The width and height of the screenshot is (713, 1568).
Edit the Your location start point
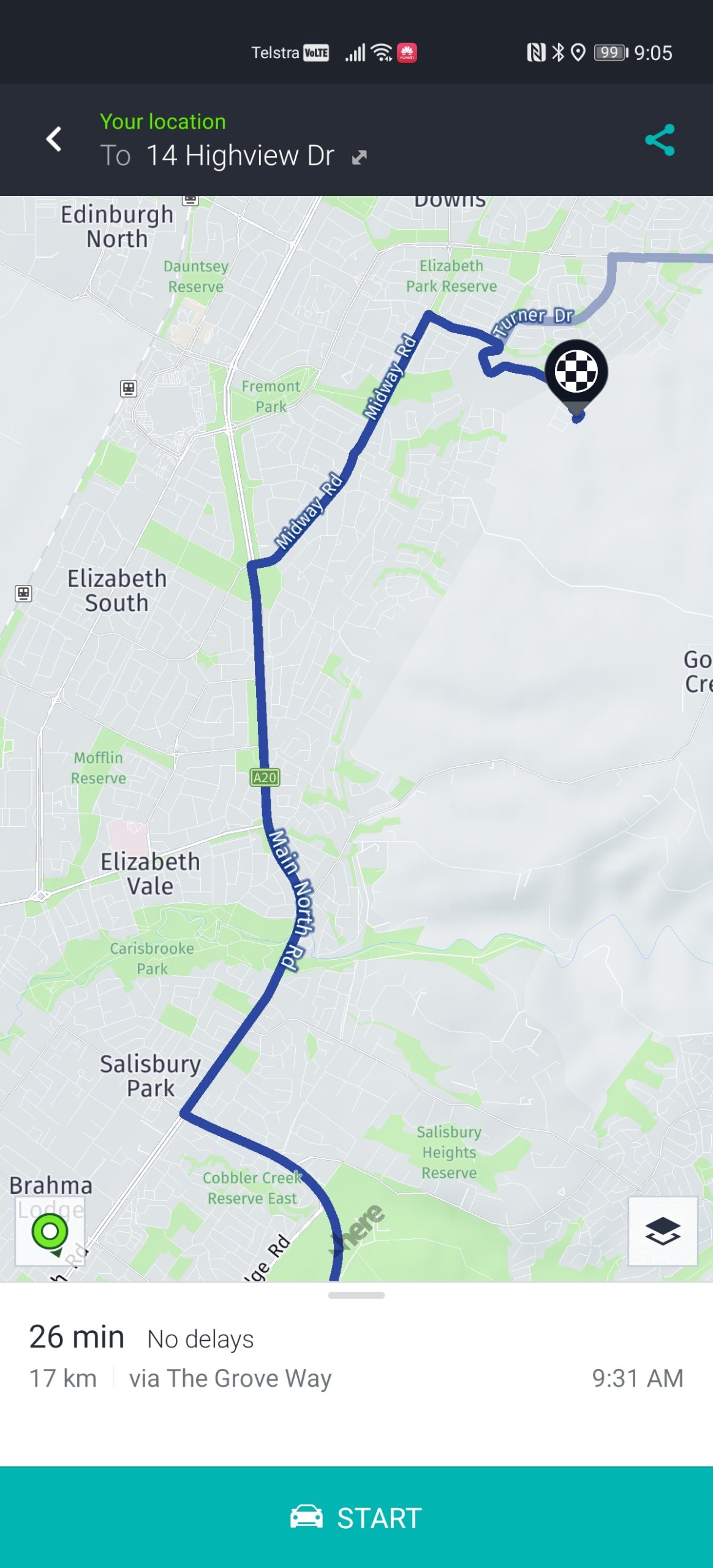point(163,121)
